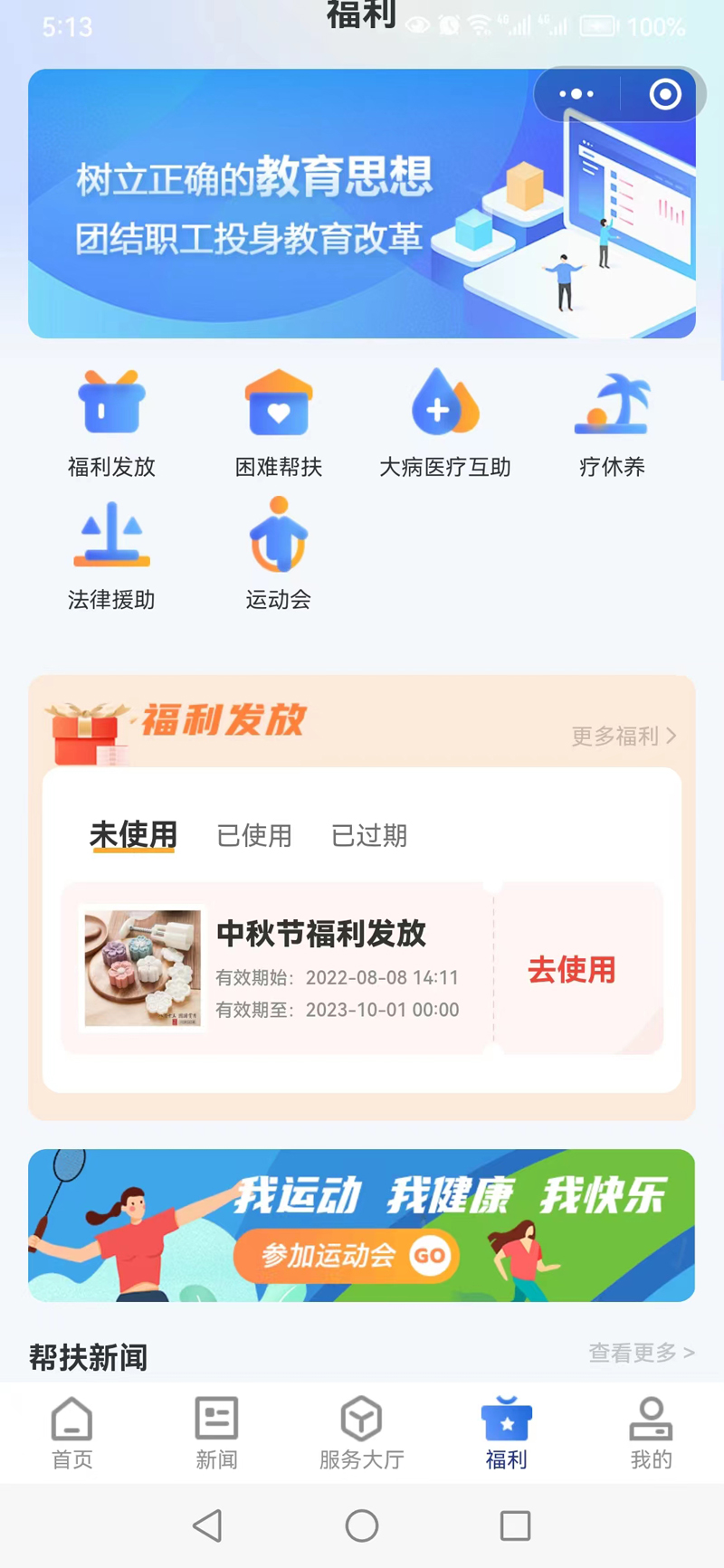The image size is (724, 1568).
Task: Close the mini program via the circle icon
Action: (x=665, y=94)
